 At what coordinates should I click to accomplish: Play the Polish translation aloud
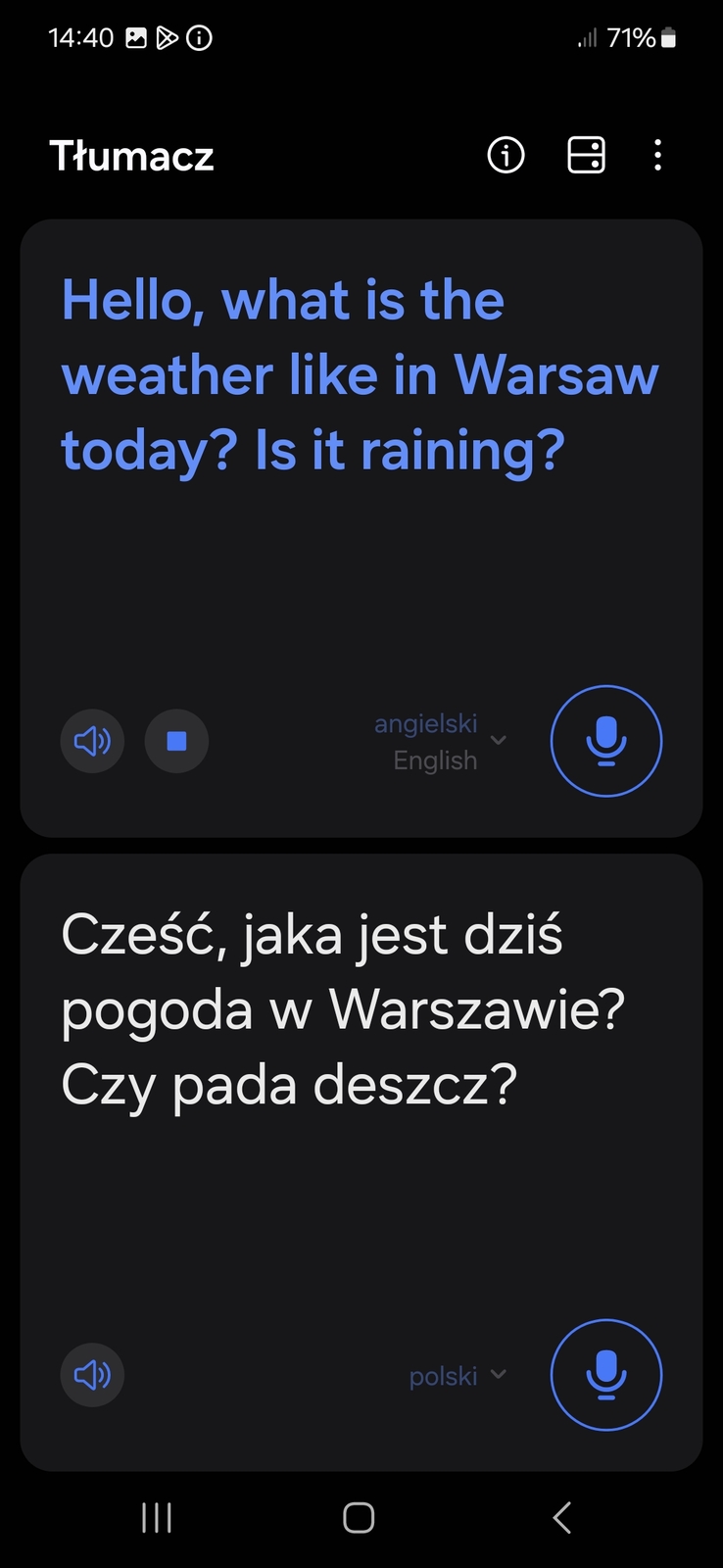pyautogui.click(x=92, y=1375)
